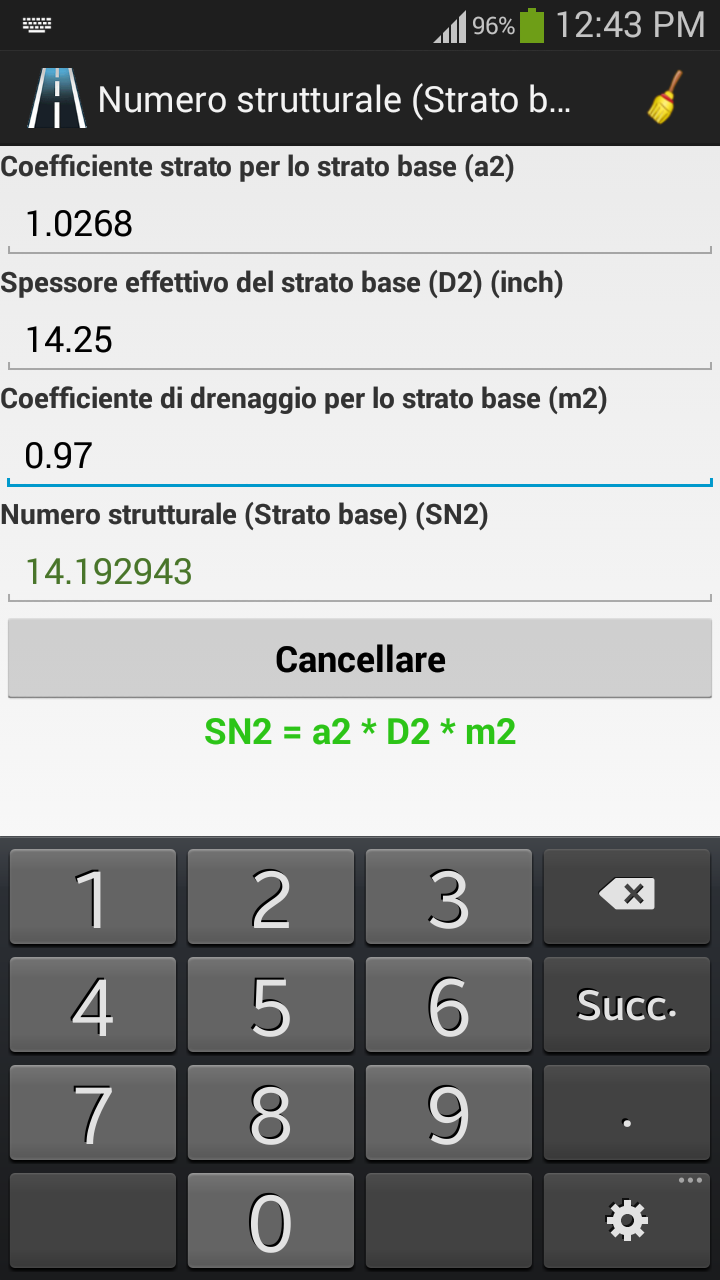Tap the SN2 result field
This screenshot has height=1280, width=720.
[x=360, y=570]
